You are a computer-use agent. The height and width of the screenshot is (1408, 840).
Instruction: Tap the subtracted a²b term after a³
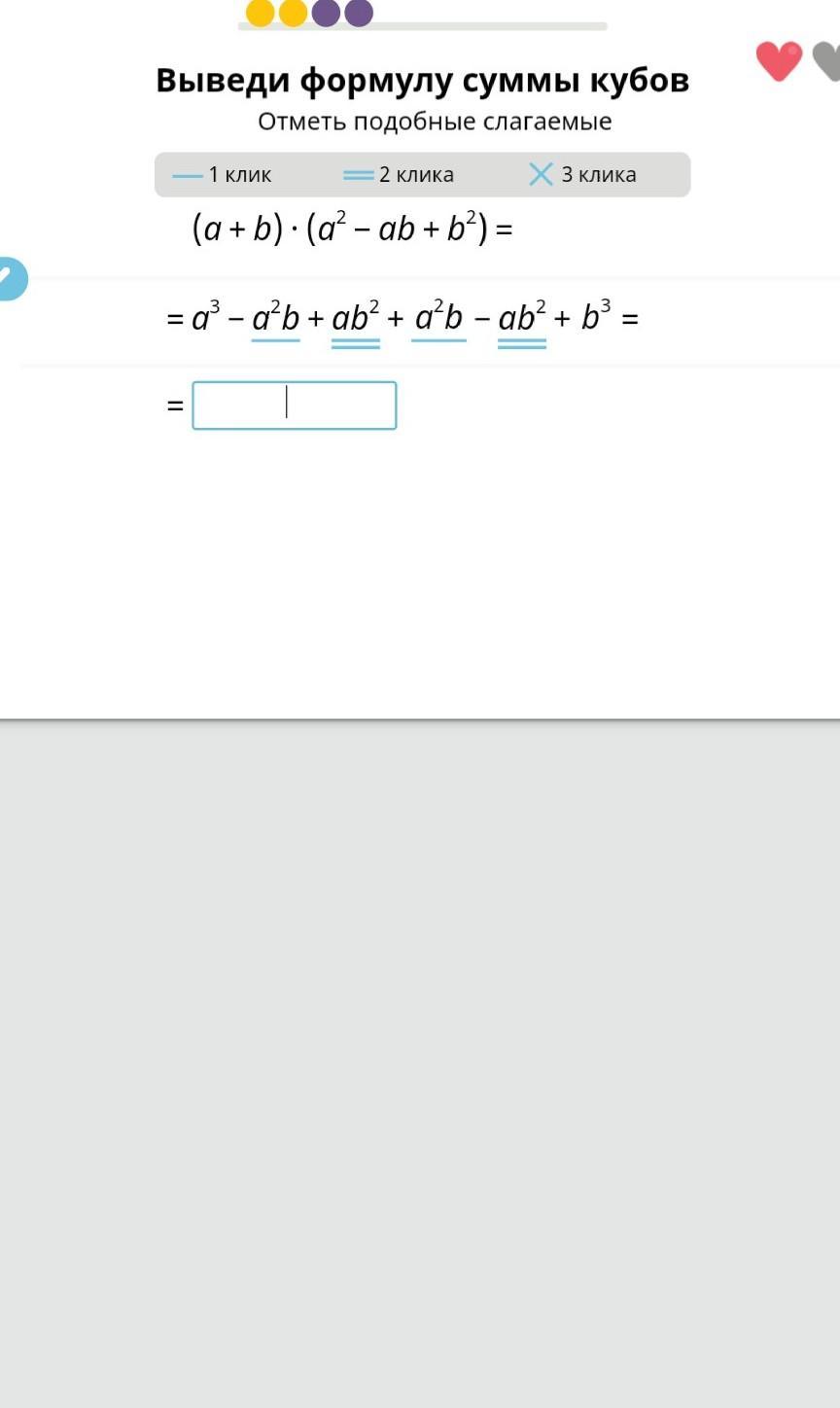(x=276, y=318)
